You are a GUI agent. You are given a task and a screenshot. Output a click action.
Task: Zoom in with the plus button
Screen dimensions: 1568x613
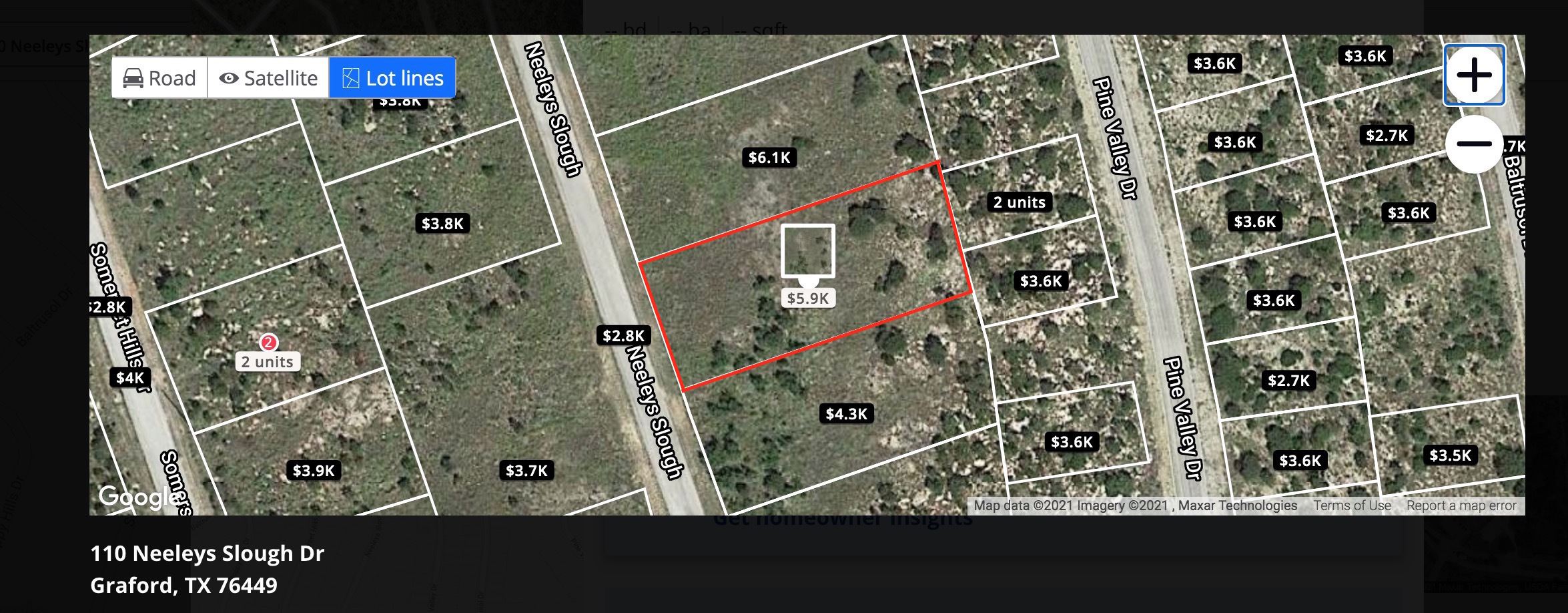1474,75
